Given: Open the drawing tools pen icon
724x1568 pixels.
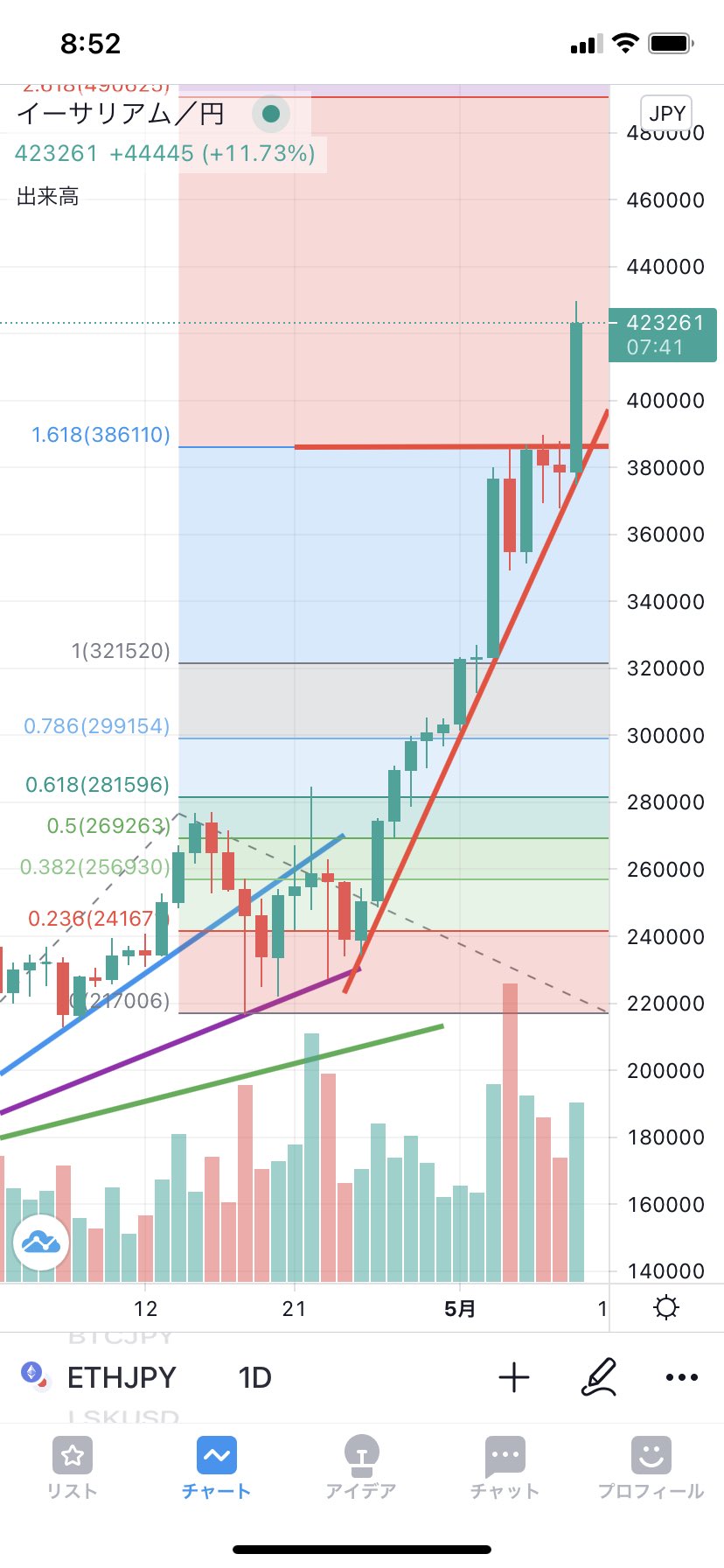Looking at the screenshot, I should (600, 1377).
